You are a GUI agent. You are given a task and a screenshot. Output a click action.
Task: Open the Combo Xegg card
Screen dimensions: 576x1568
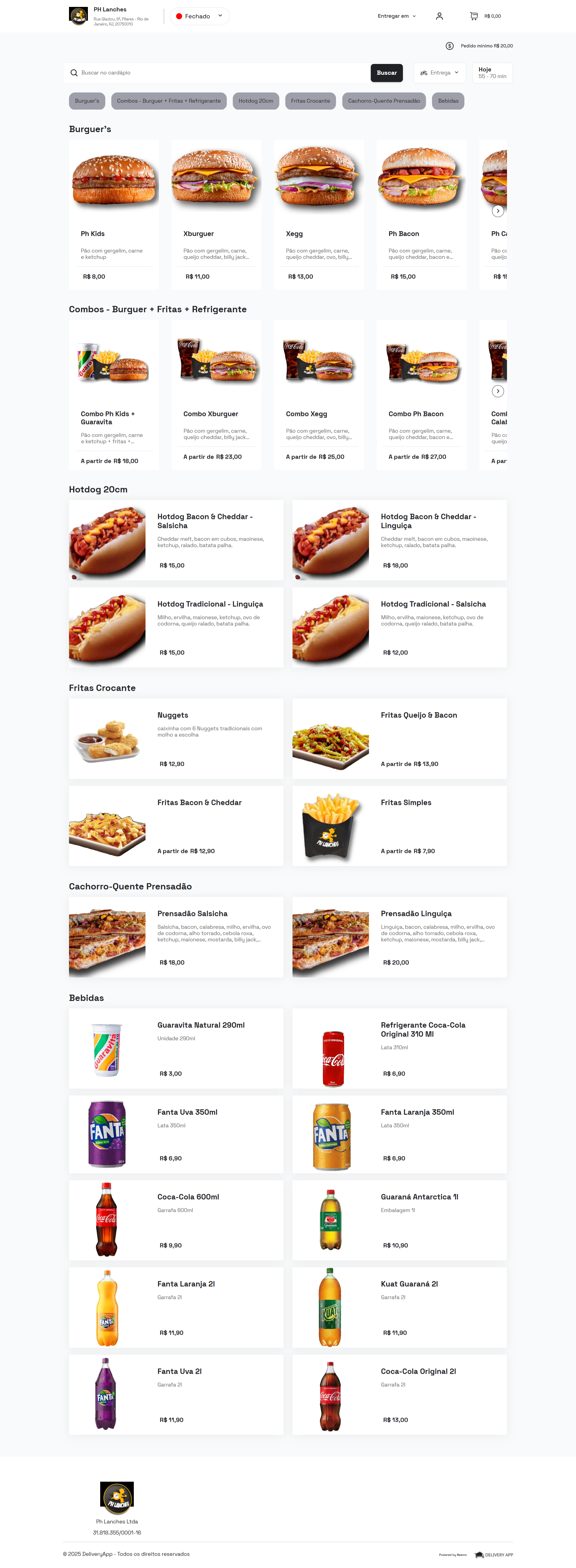pos(319,394)
